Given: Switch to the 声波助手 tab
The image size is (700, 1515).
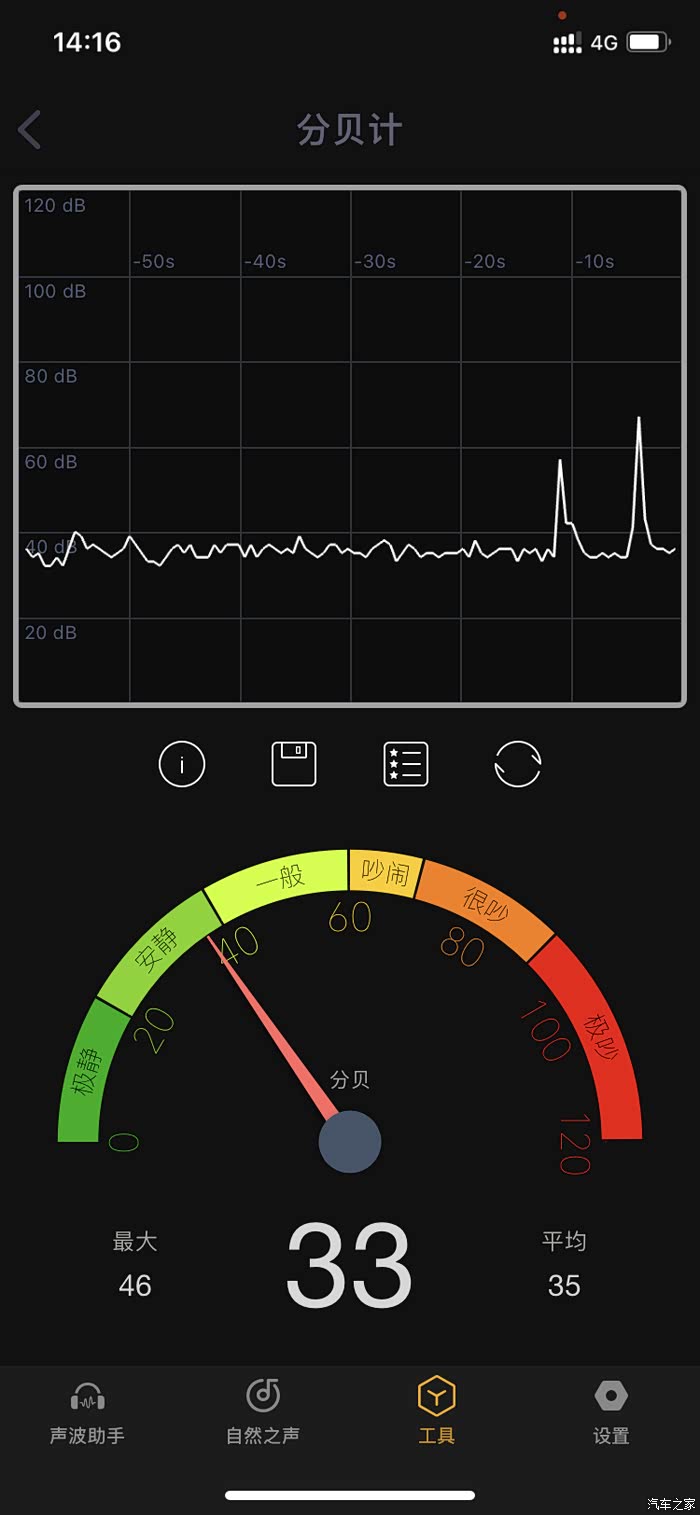Looking at the screenshot, I should pos(88,1412).
